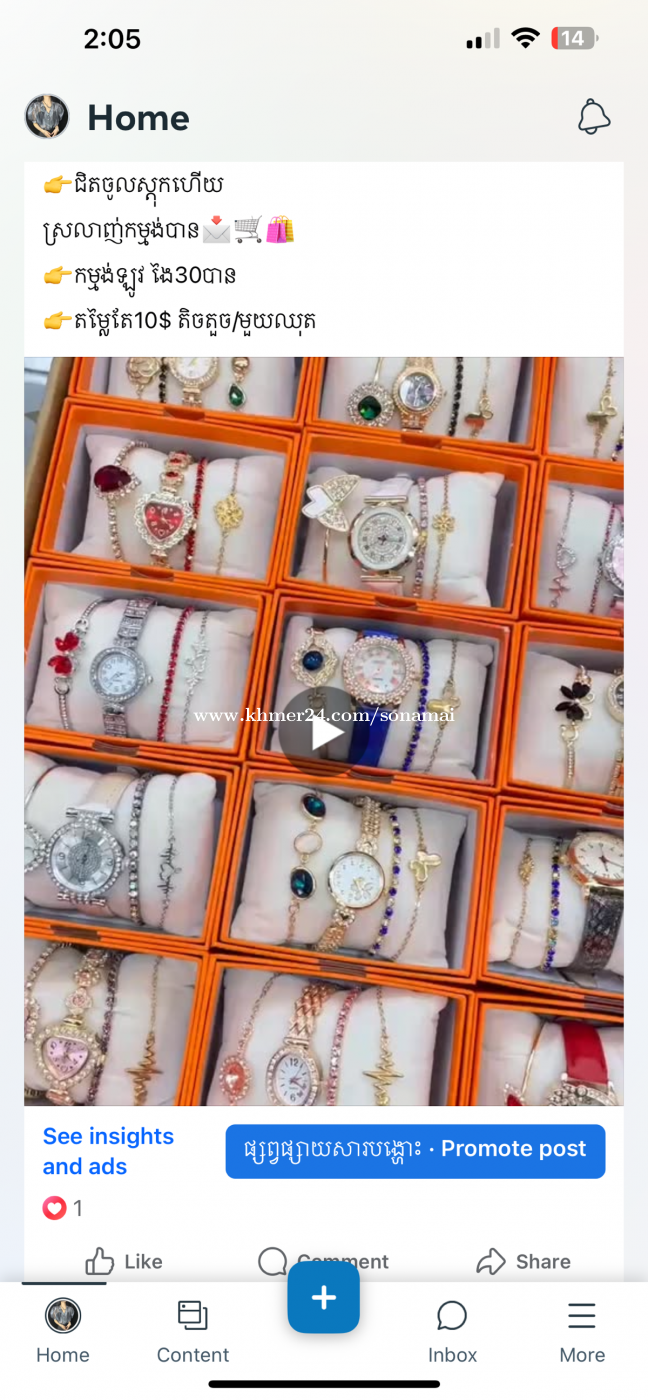Open the More menu tab

(582, 1332)
